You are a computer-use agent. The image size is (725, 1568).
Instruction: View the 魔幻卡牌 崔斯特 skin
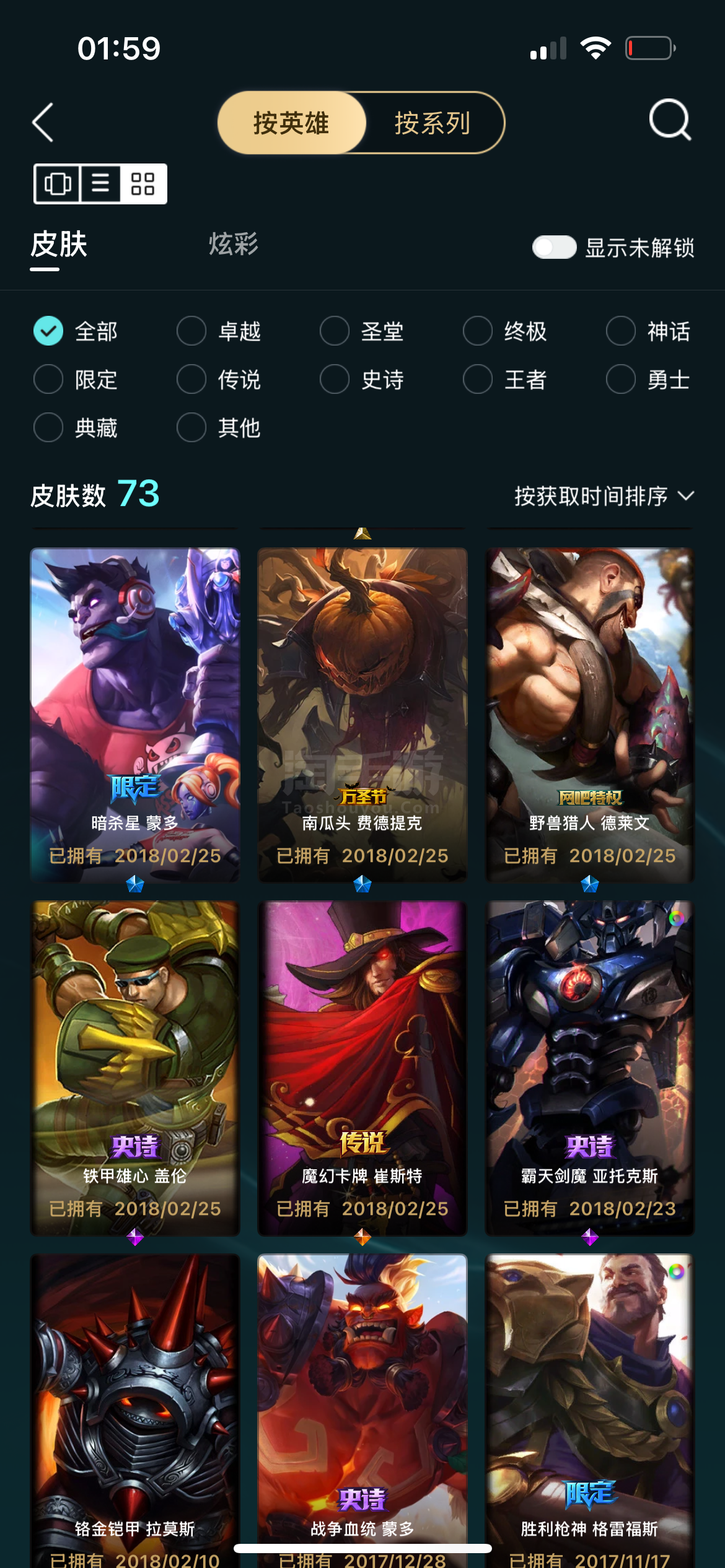point(362,1068)
